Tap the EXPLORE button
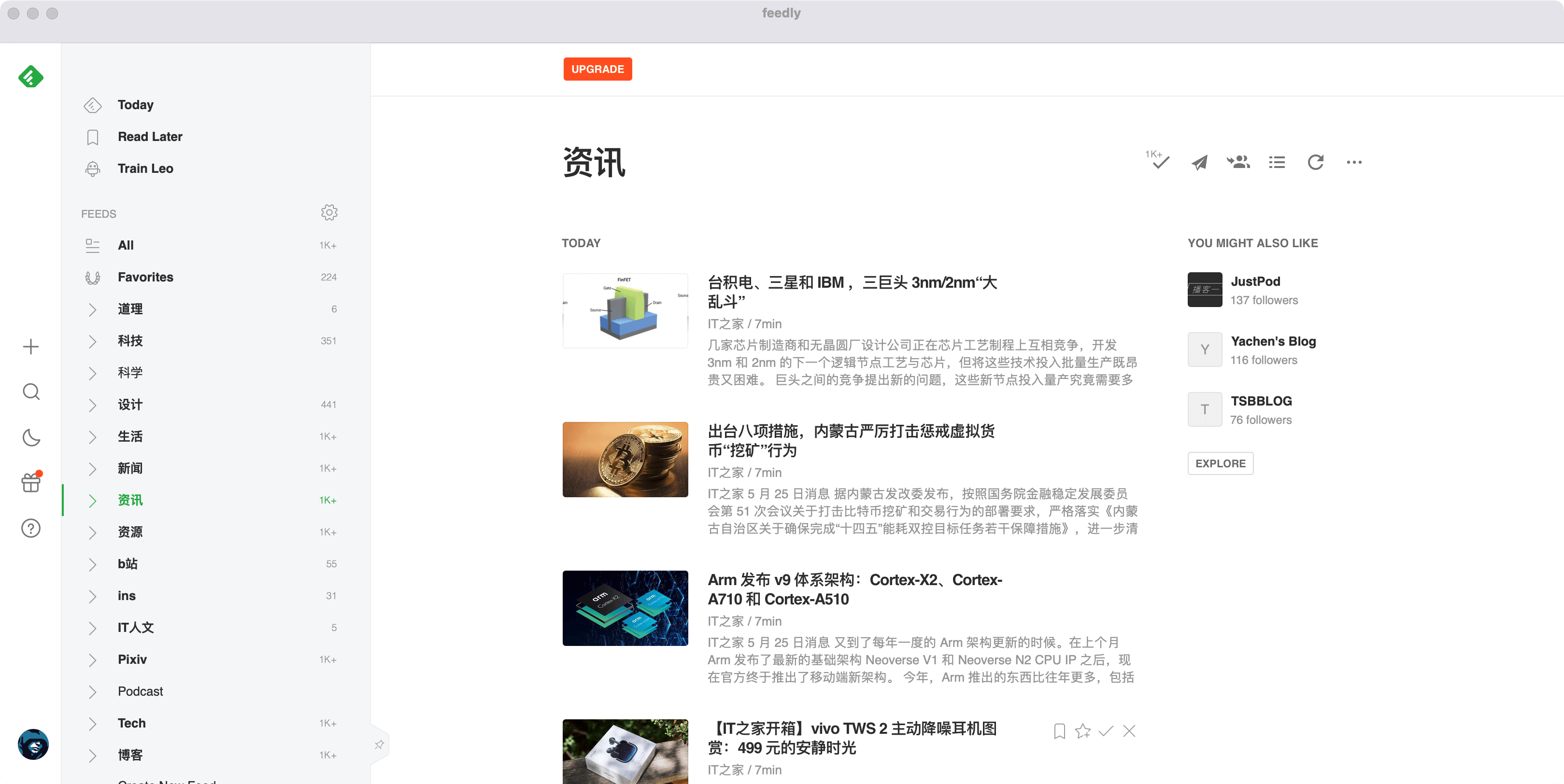 point(1220,463)
